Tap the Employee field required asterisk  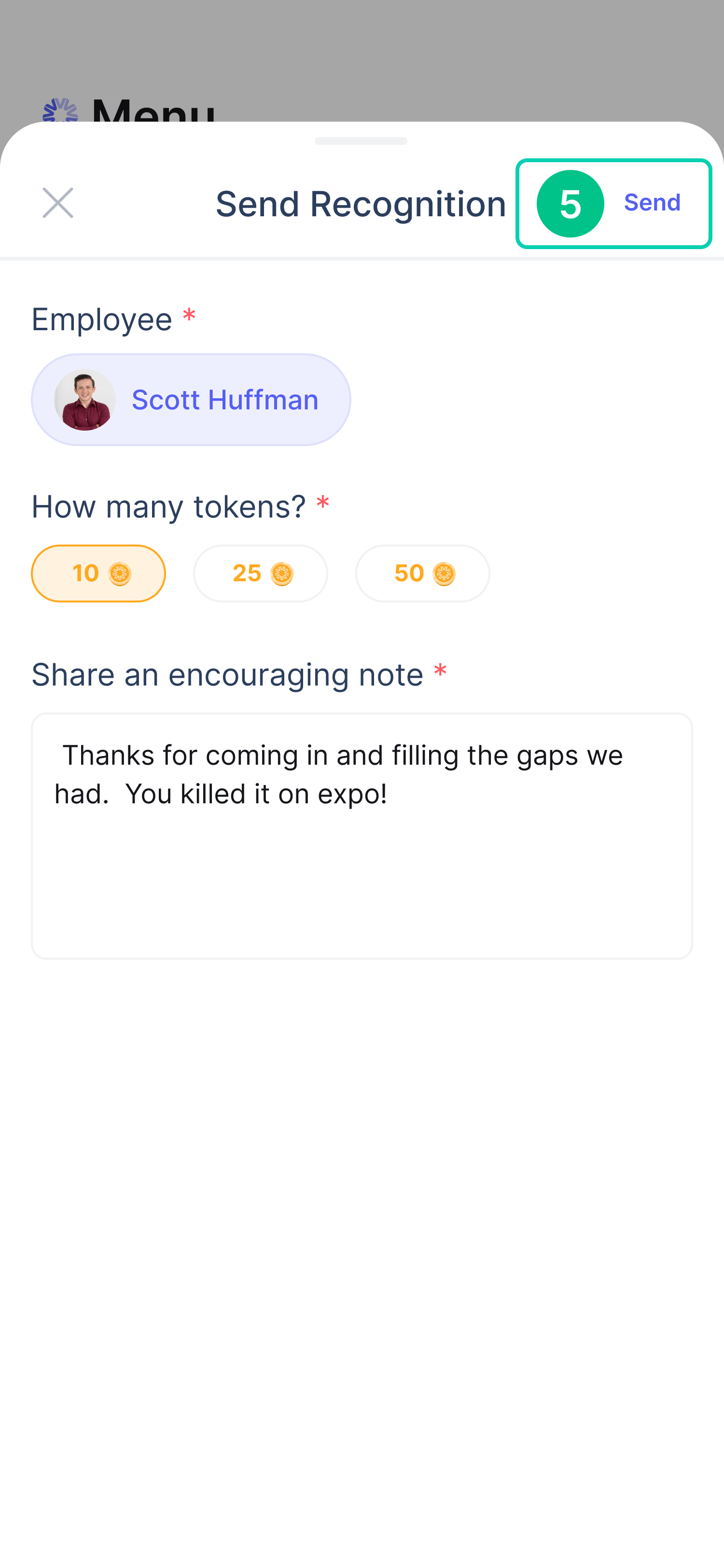pyautogui.click(x=188, y=316)
